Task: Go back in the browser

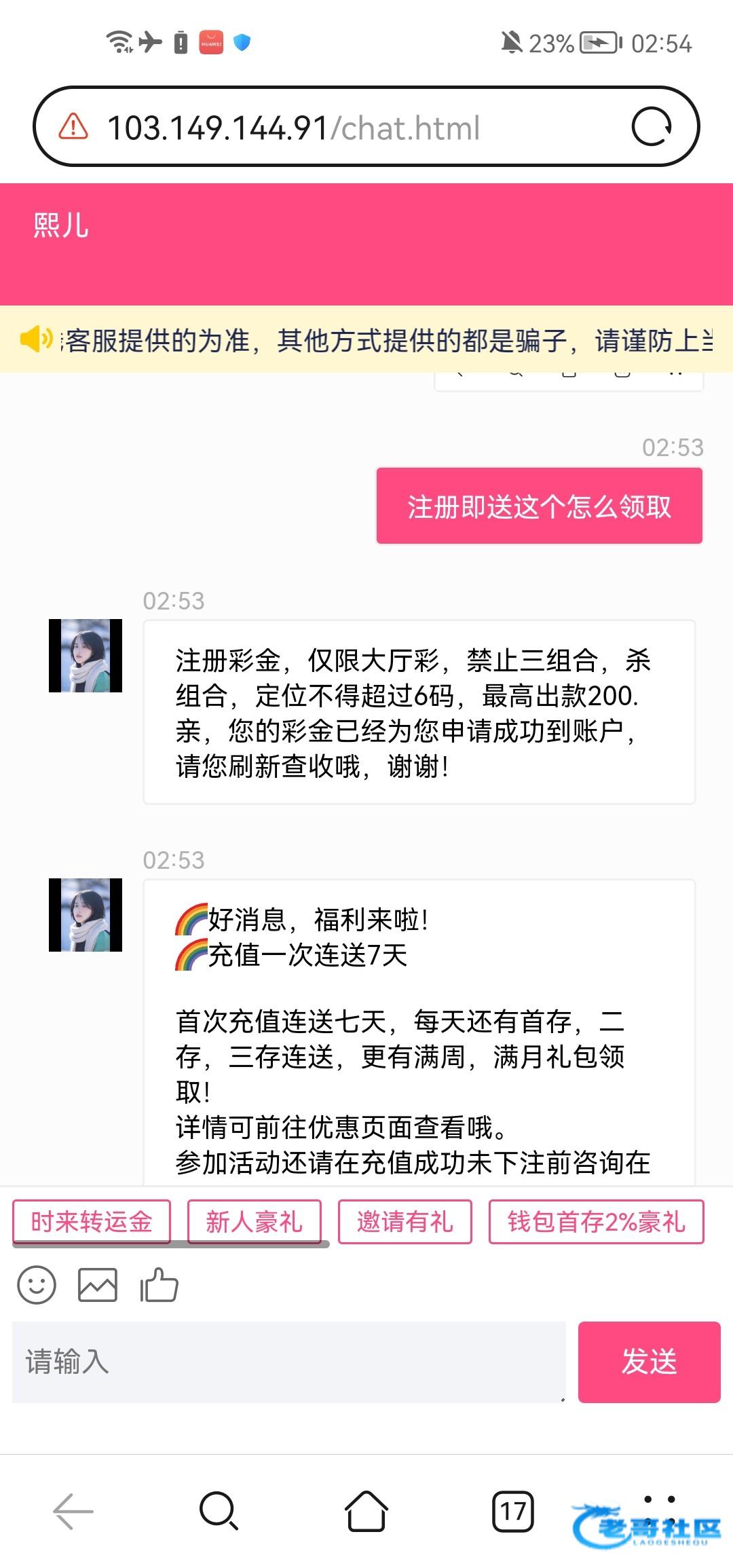Action: pos(73,1512)
